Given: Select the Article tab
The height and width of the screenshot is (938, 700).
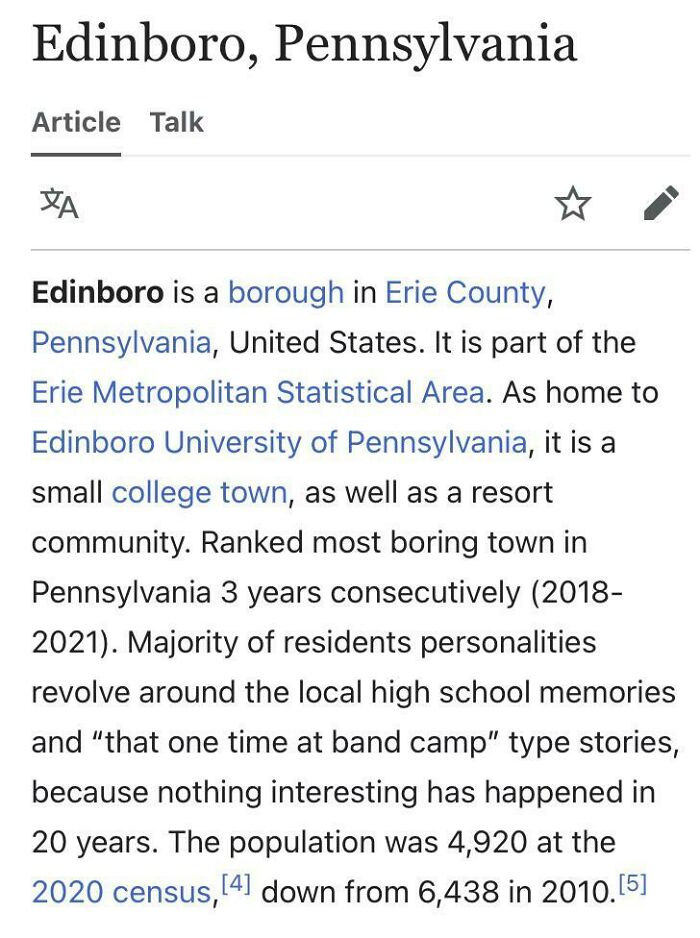Looking at the screenshot, I should pos(76,123).
